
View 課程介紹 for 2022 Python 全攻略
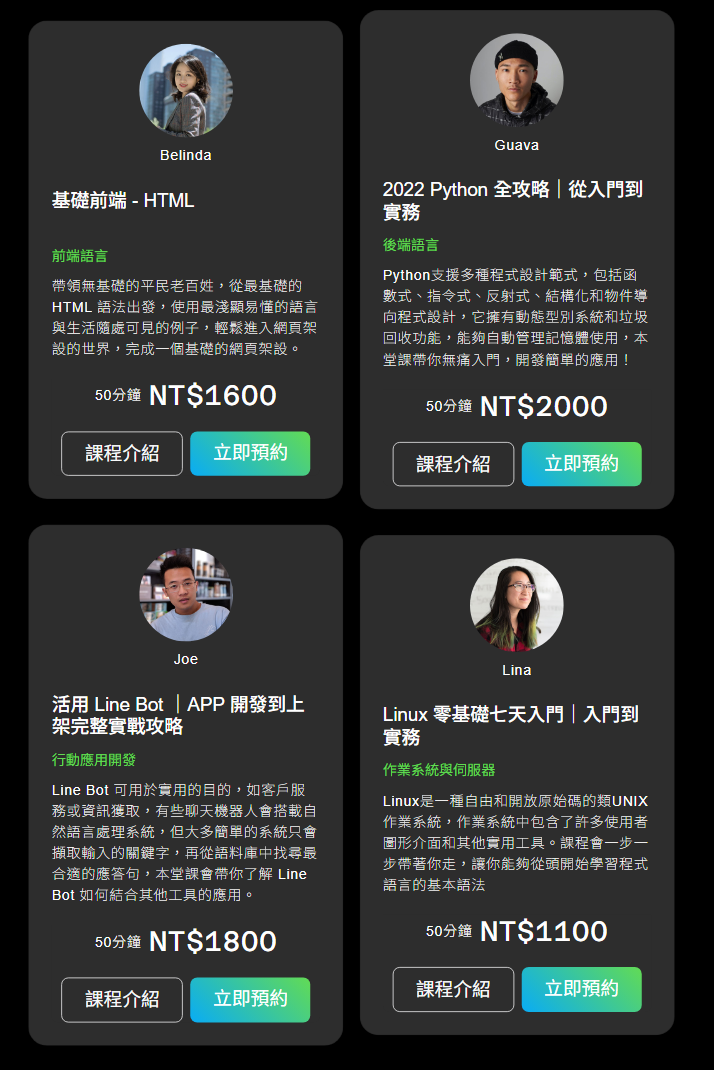coord(453,464)
